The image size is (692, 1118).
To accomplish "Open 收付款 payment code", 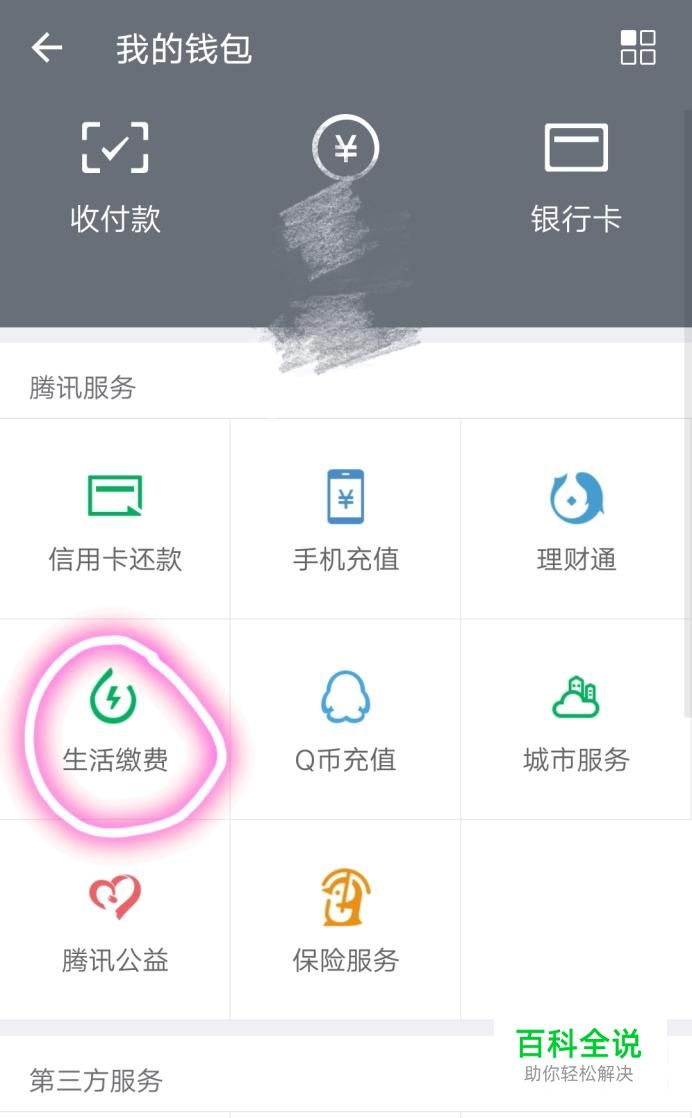I will 115,177.
